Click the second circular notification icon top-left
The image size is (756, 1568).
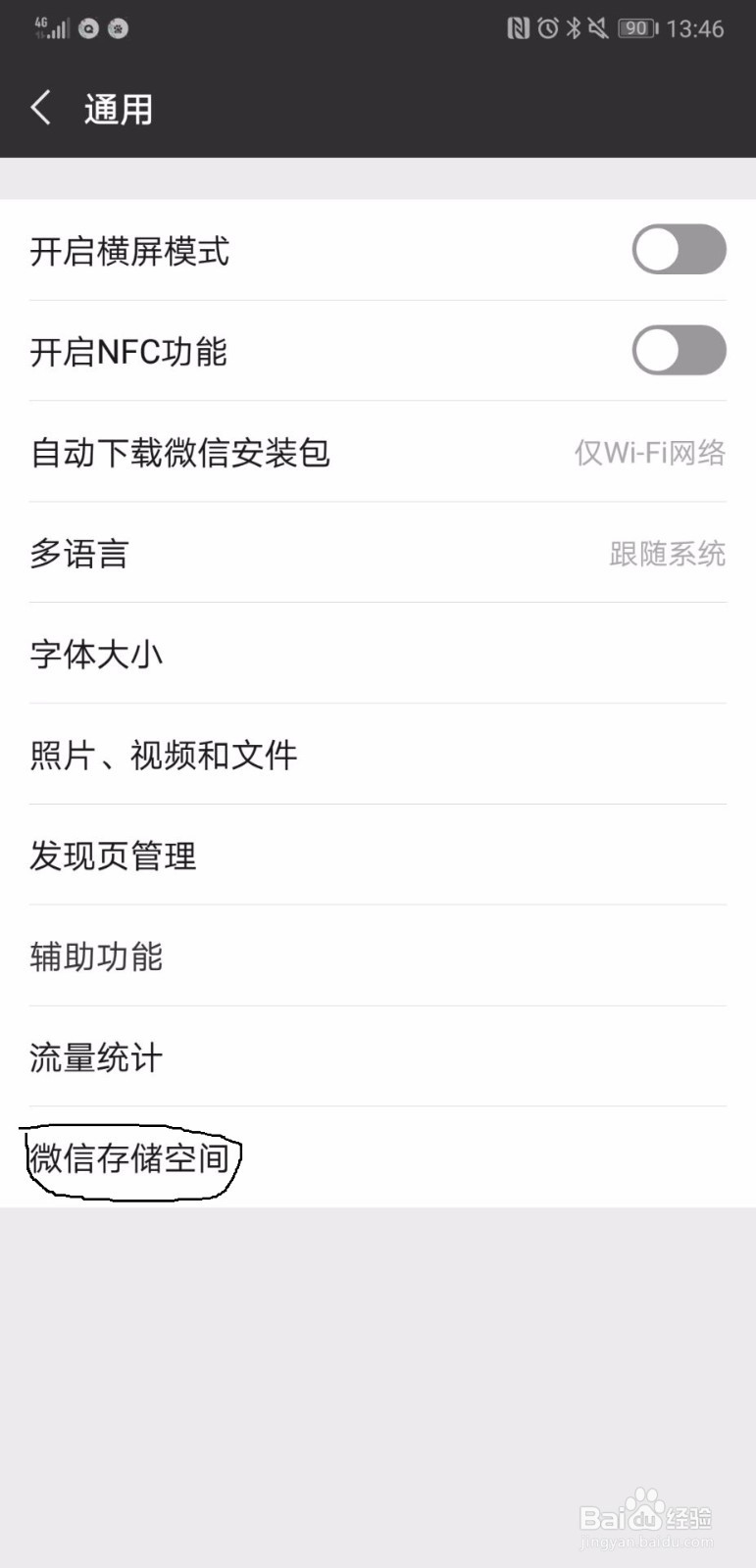point(119,28)
